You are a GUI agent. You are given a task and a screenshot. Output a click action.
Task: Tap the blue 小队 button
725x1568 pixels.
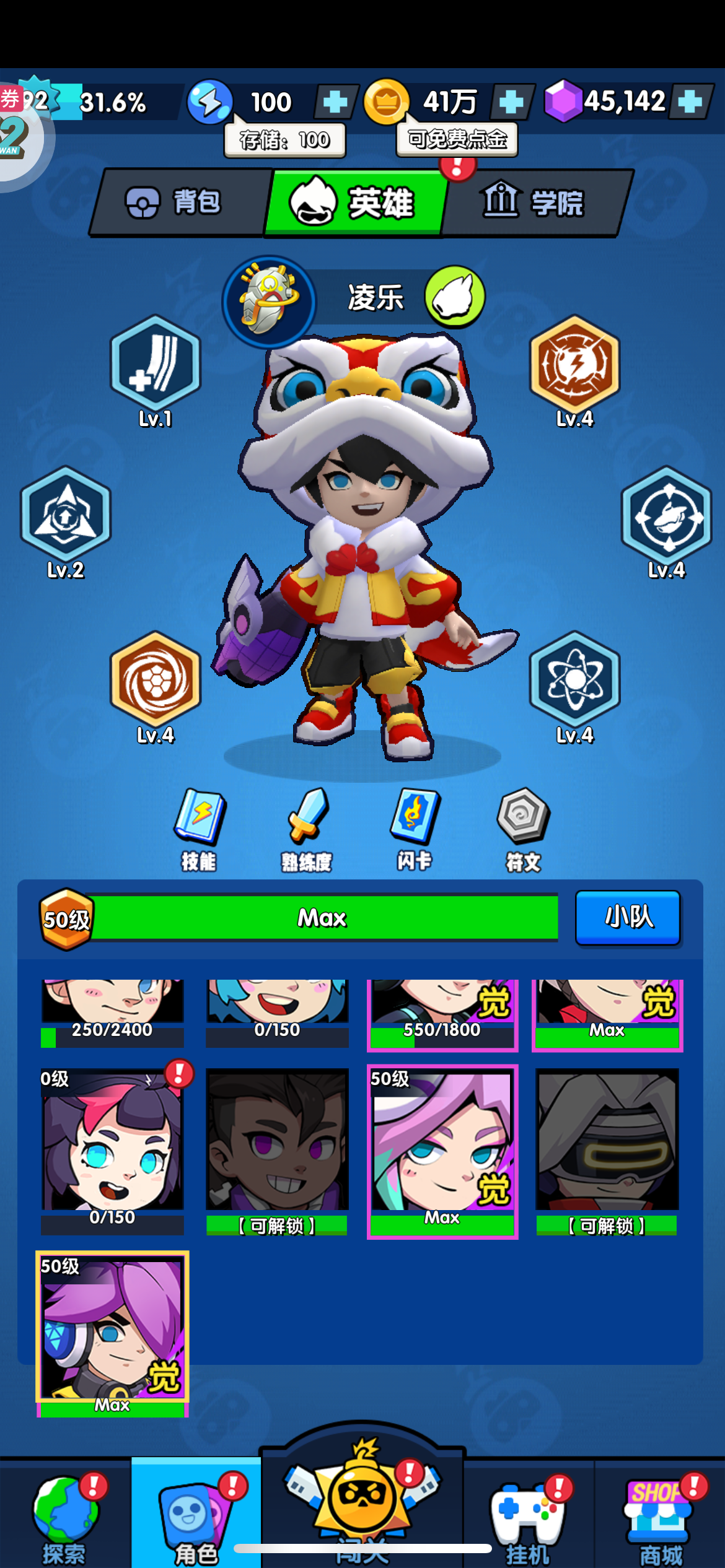628,918
